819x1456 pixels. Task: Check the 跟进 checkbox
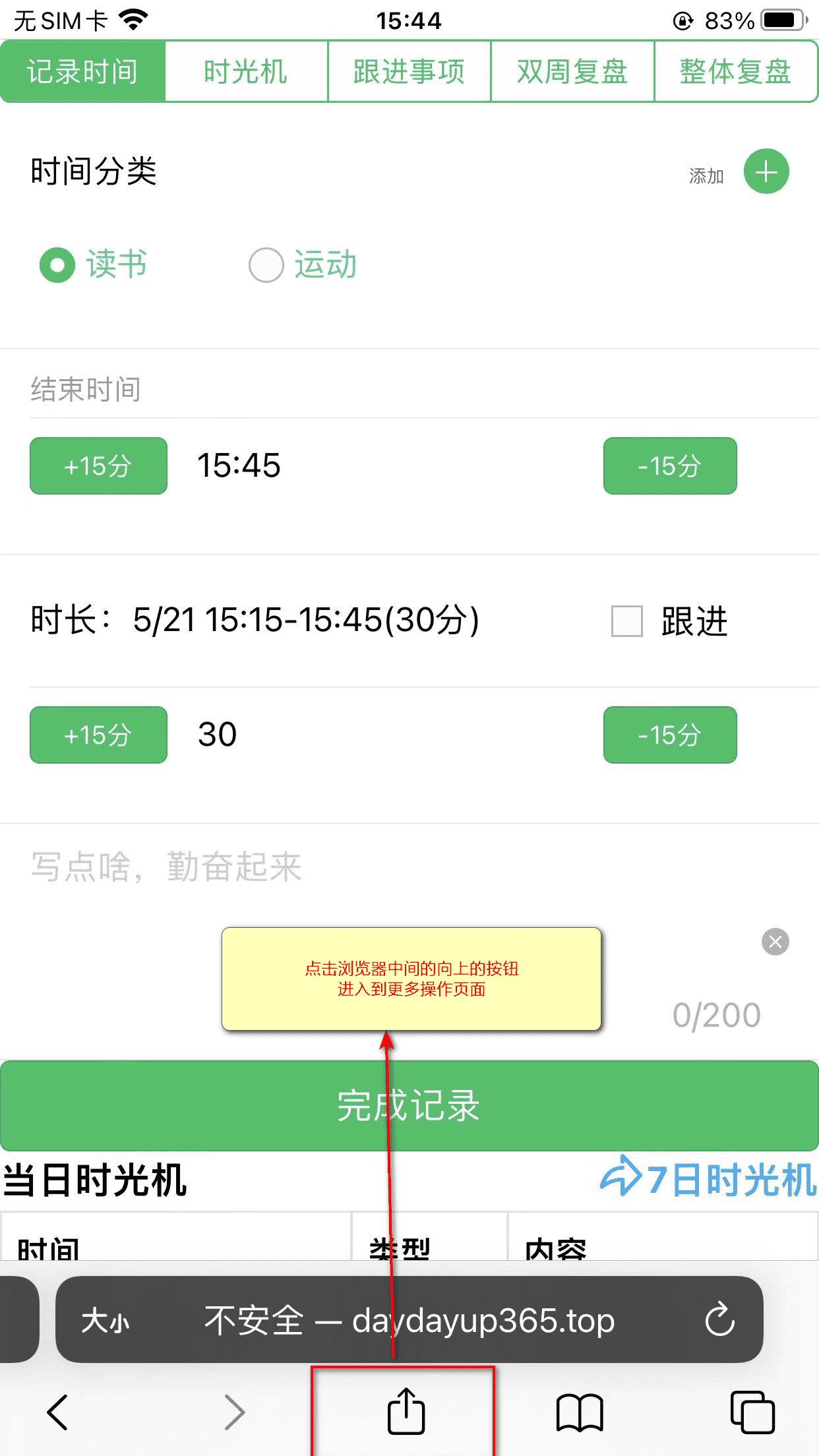626,621
